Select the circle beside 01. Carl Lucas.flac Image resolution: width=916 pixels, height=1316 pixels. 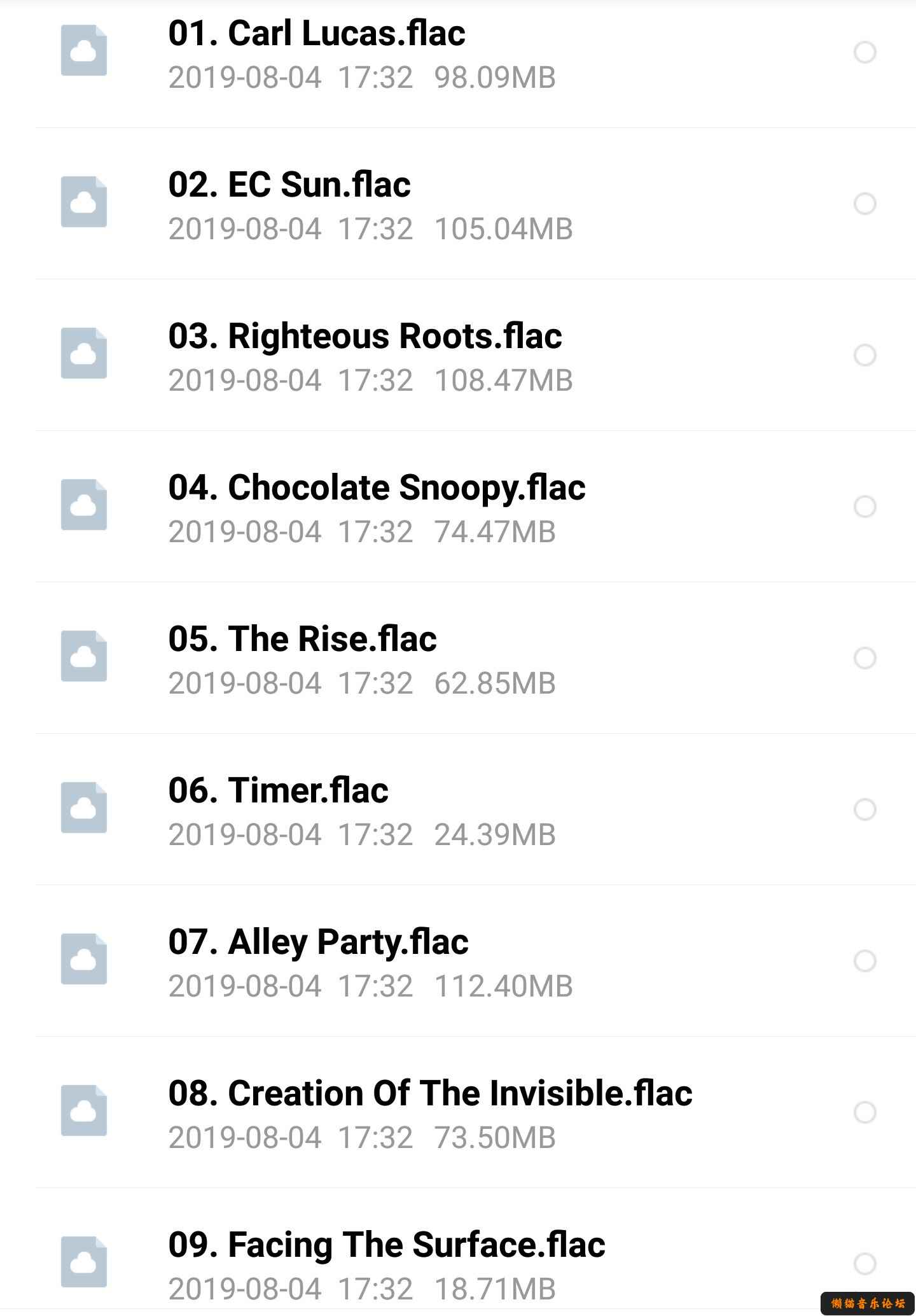(864, 52)
